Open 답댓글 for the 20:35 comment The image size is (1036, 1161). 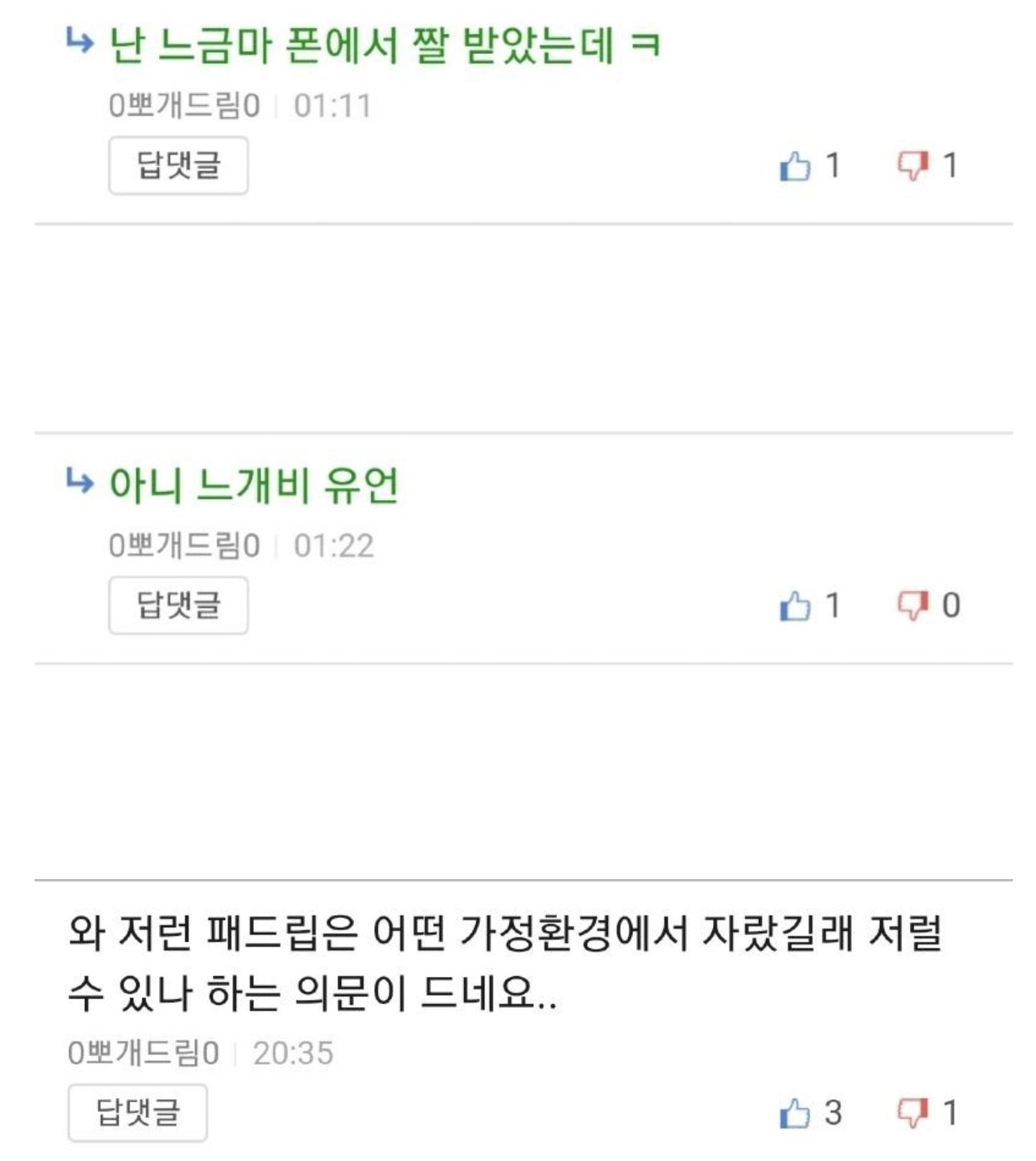[137, 1113]
